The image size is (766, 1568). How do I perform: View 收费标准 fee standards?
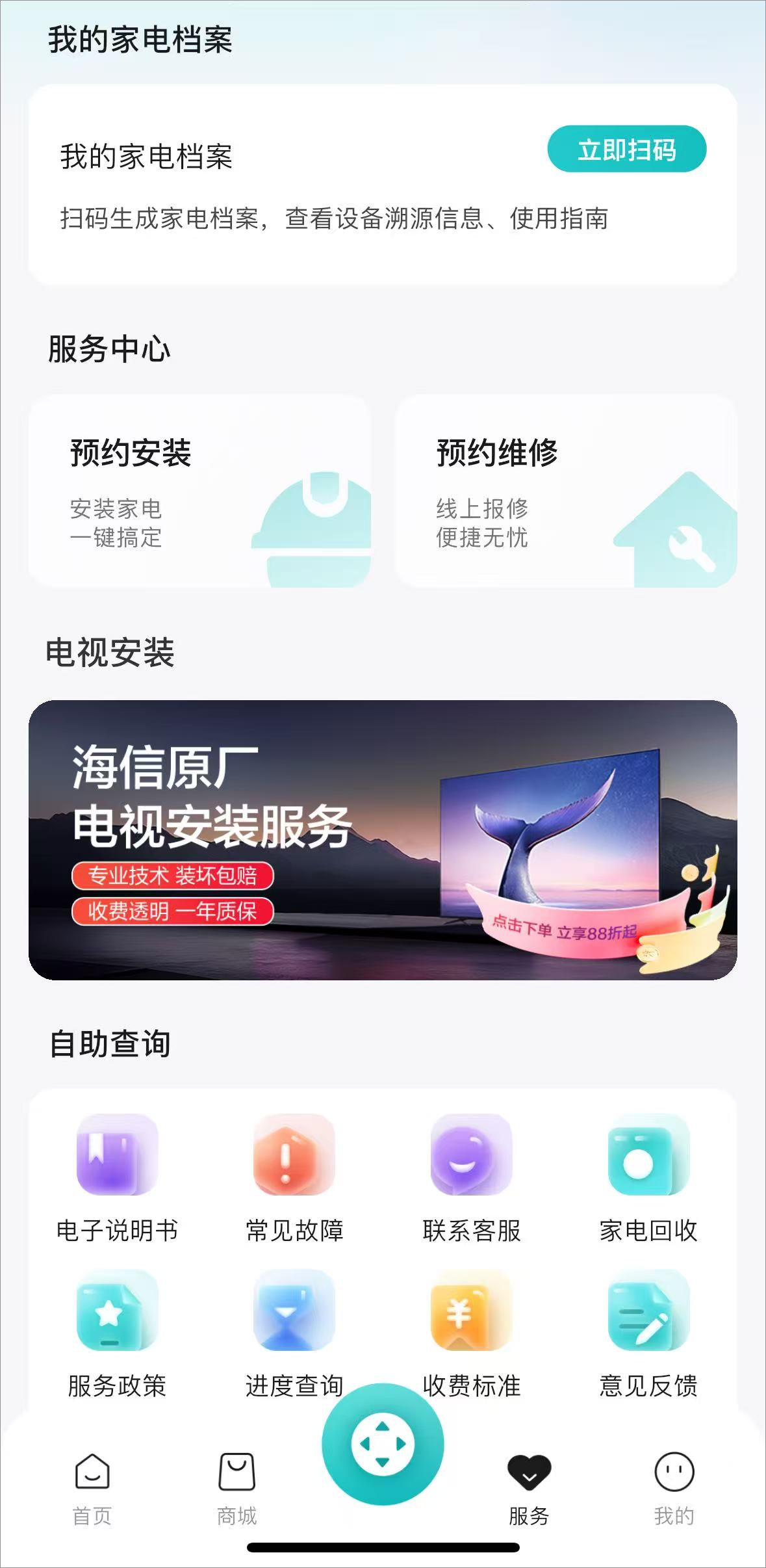(x=472, y=1333)
